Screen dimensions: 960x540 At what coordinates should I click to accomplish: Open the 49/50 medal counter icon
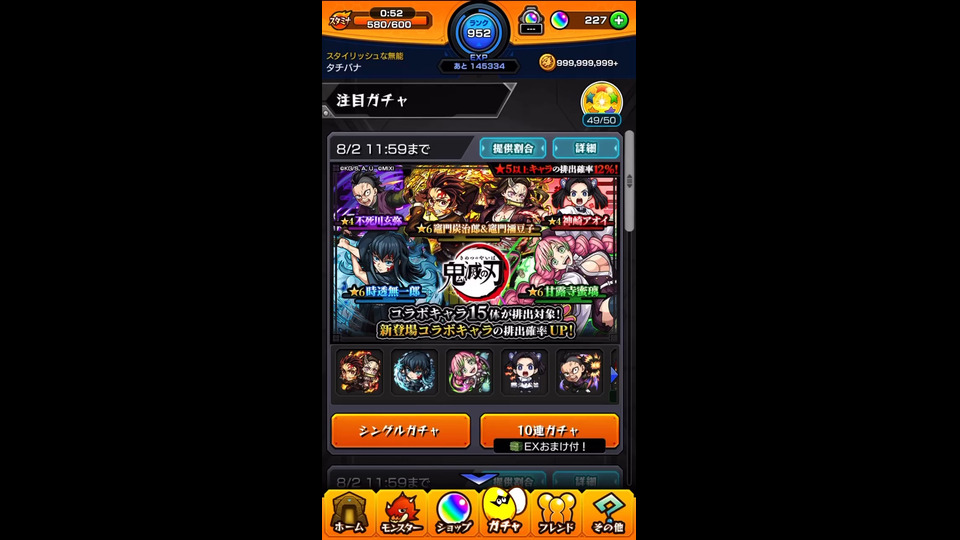click(602, 104)
